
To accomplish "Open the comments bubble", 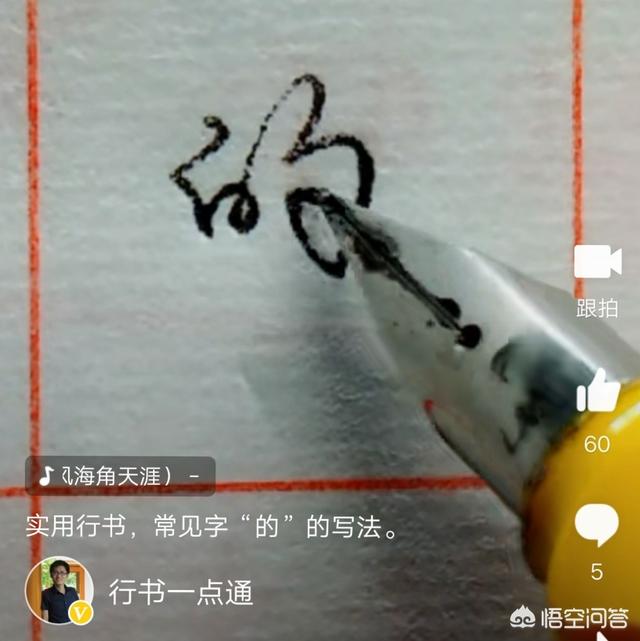I will point(597,524).
